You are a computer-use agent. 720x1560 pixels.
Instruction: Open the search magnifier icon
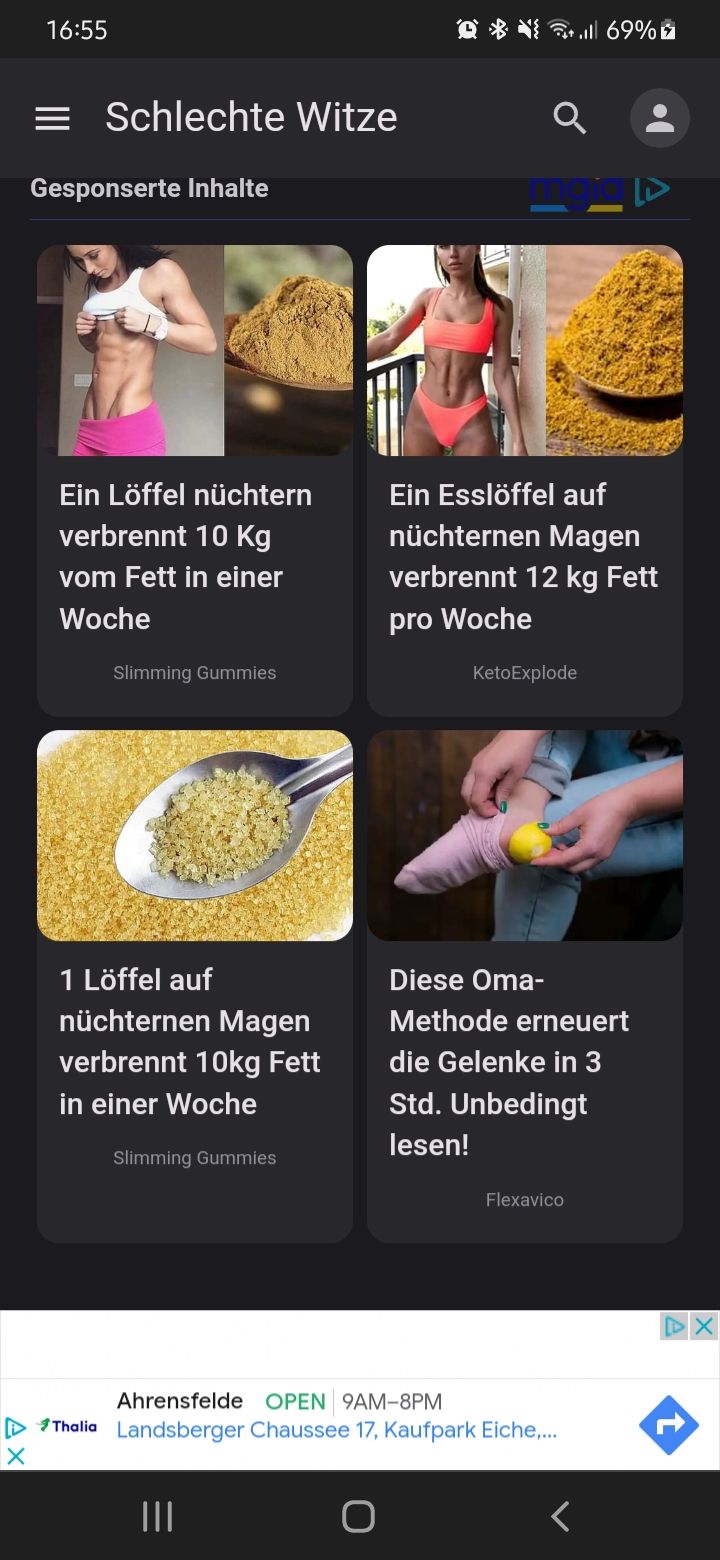[x=570, y=118]
